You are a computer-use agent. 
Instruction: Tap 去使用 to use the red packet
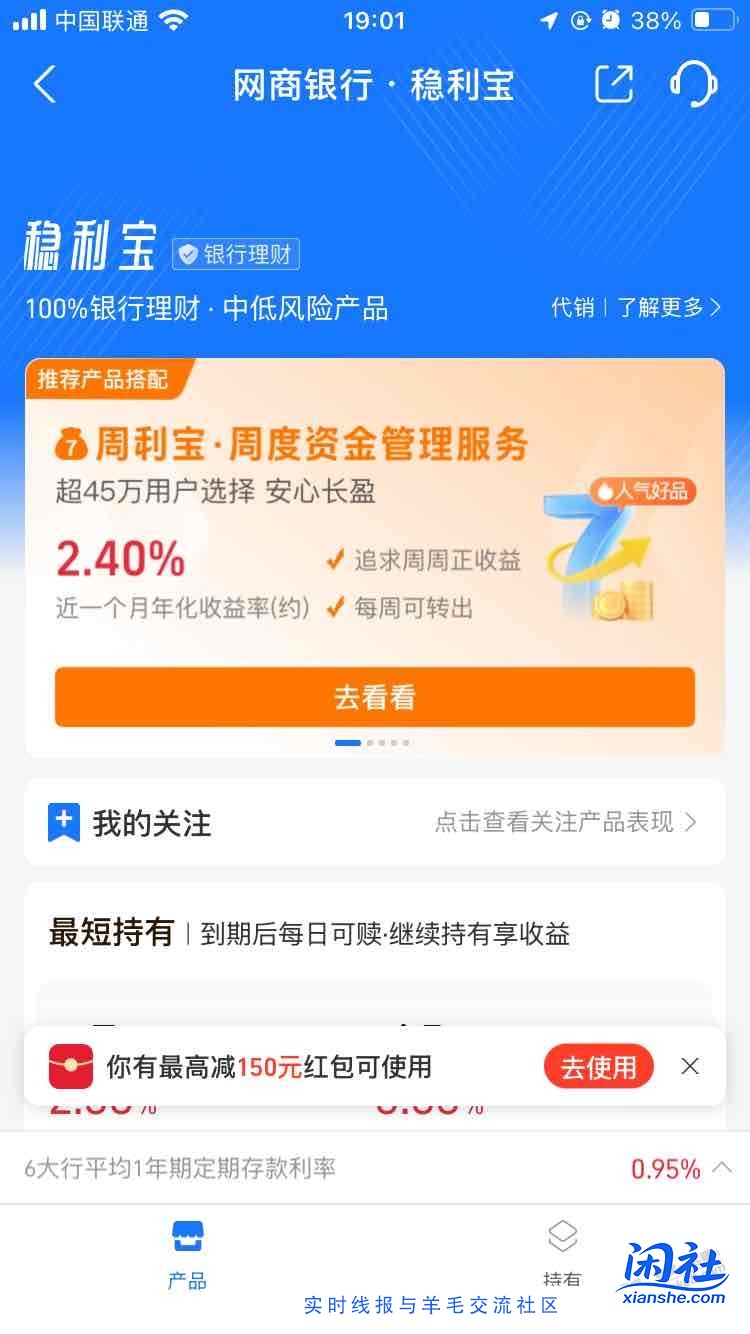pyautogui.click(x=598, y=1066)
